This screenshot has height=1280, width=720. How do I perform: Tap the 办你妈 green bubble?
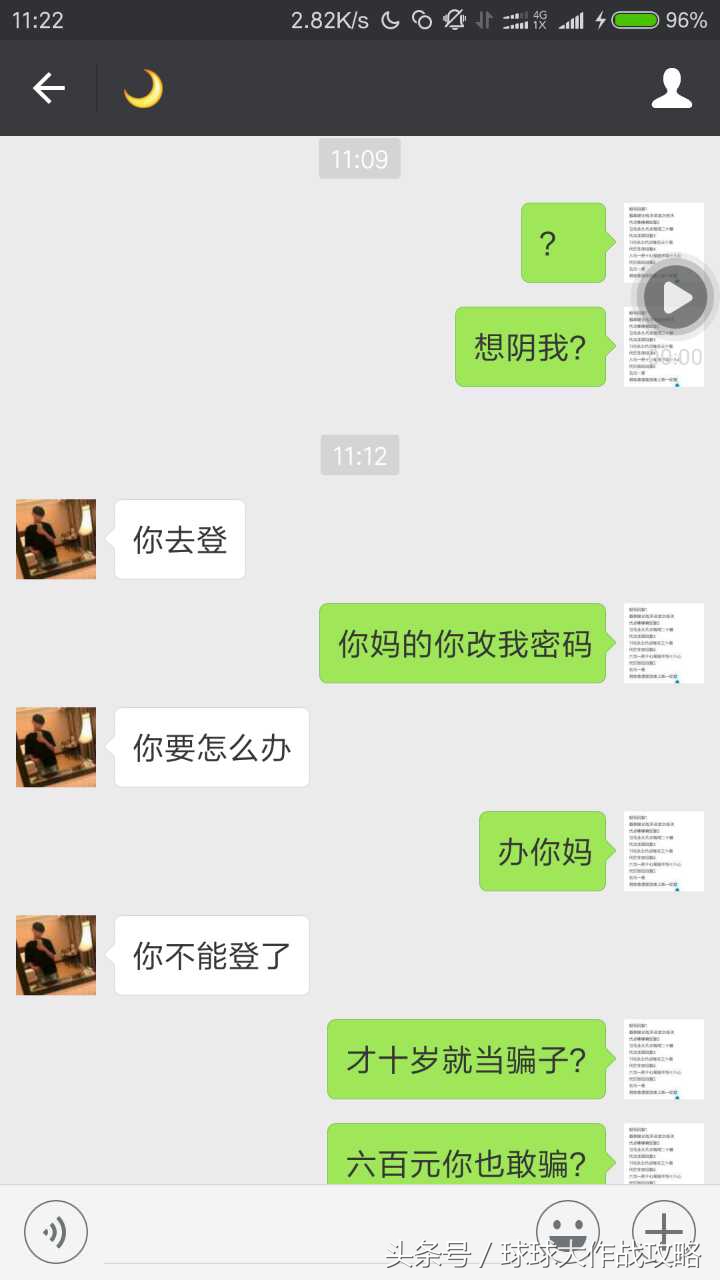(542, 851)
